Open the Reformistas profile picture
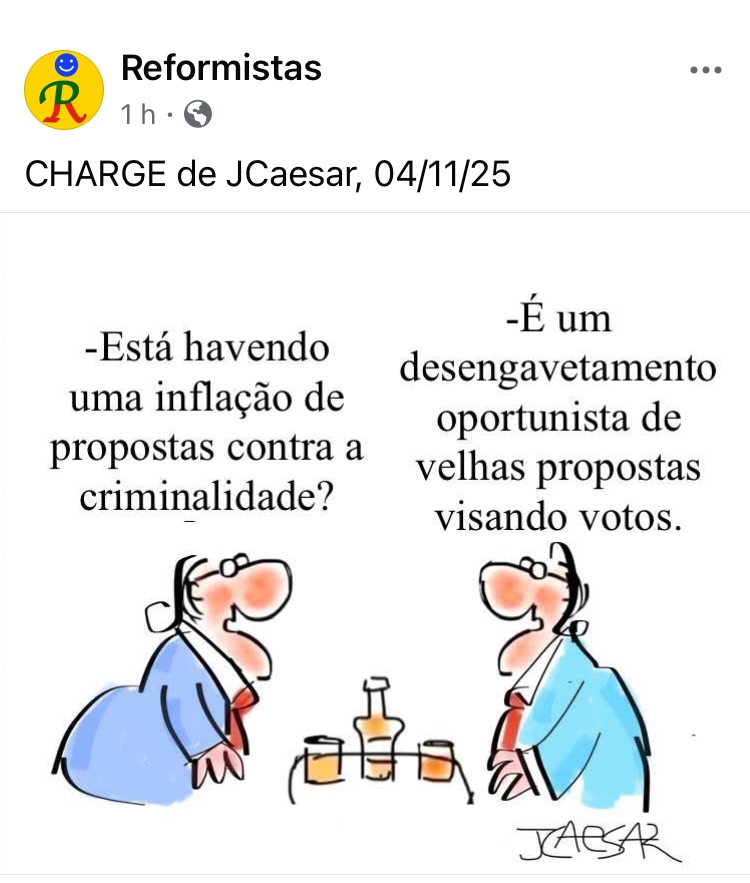This screenshot has height=883, width=750. (63, 90)
